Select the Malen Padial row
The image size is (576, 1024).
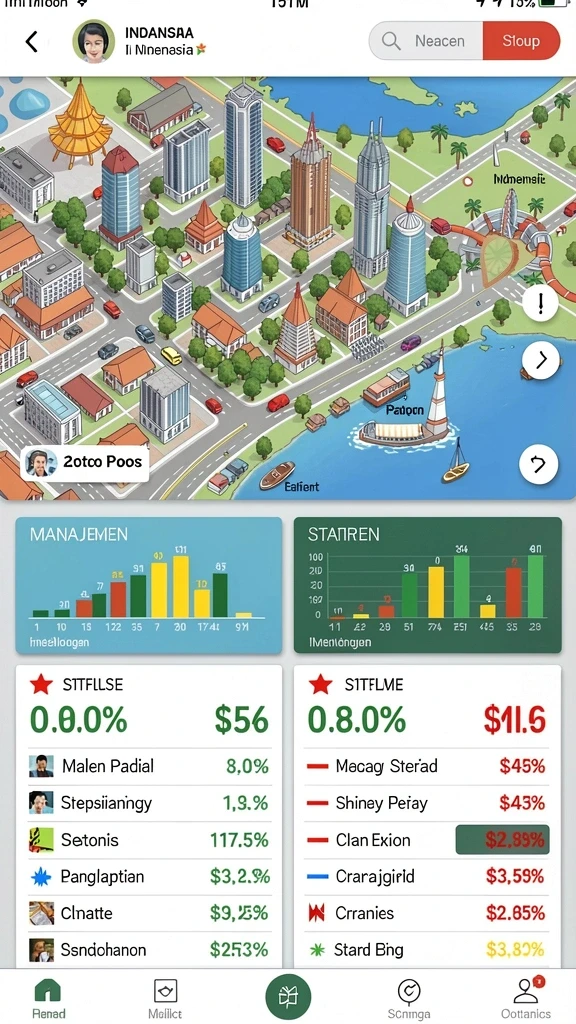150,766
